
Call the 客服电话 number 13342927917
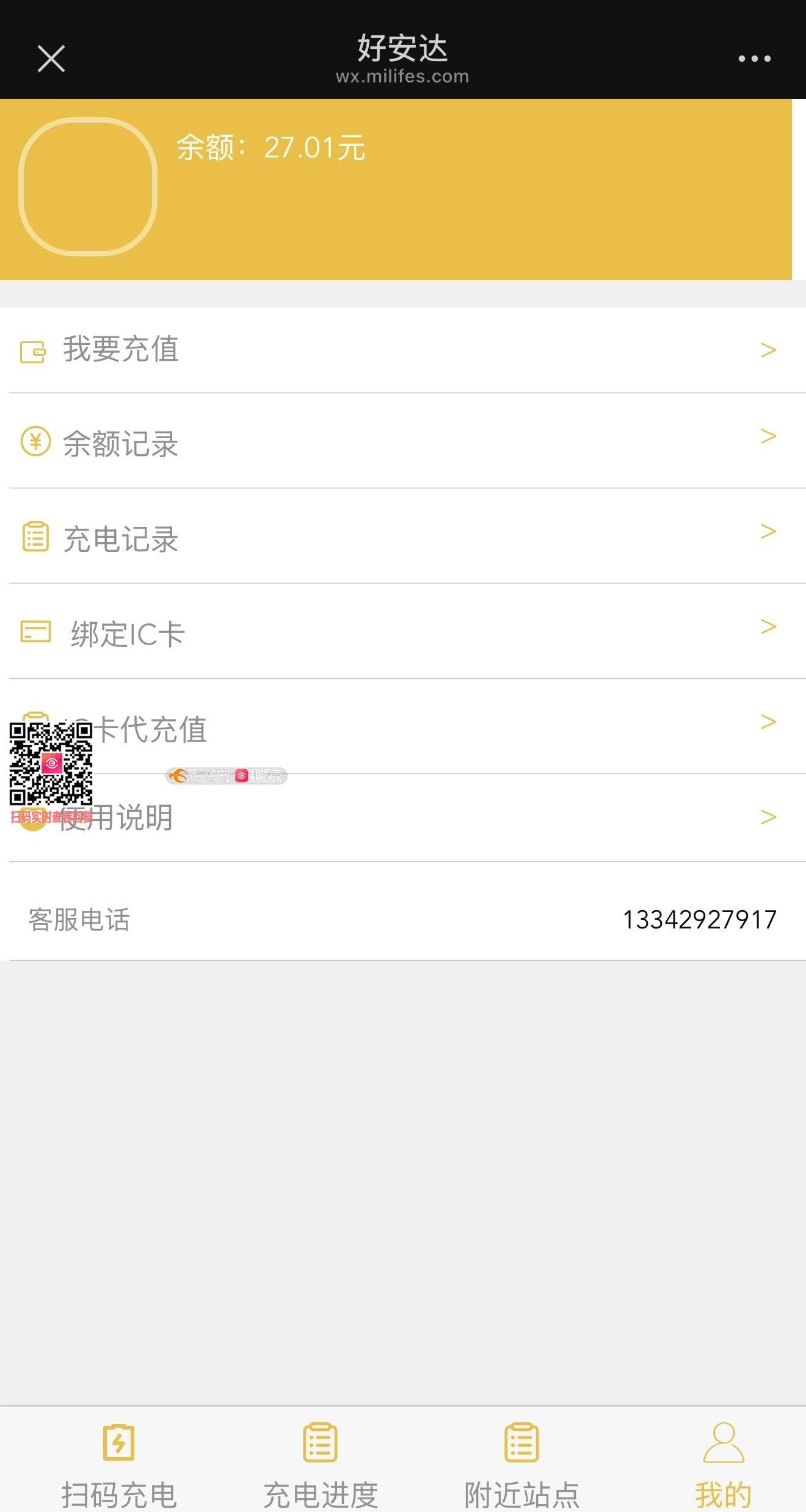tap(699, 920)
